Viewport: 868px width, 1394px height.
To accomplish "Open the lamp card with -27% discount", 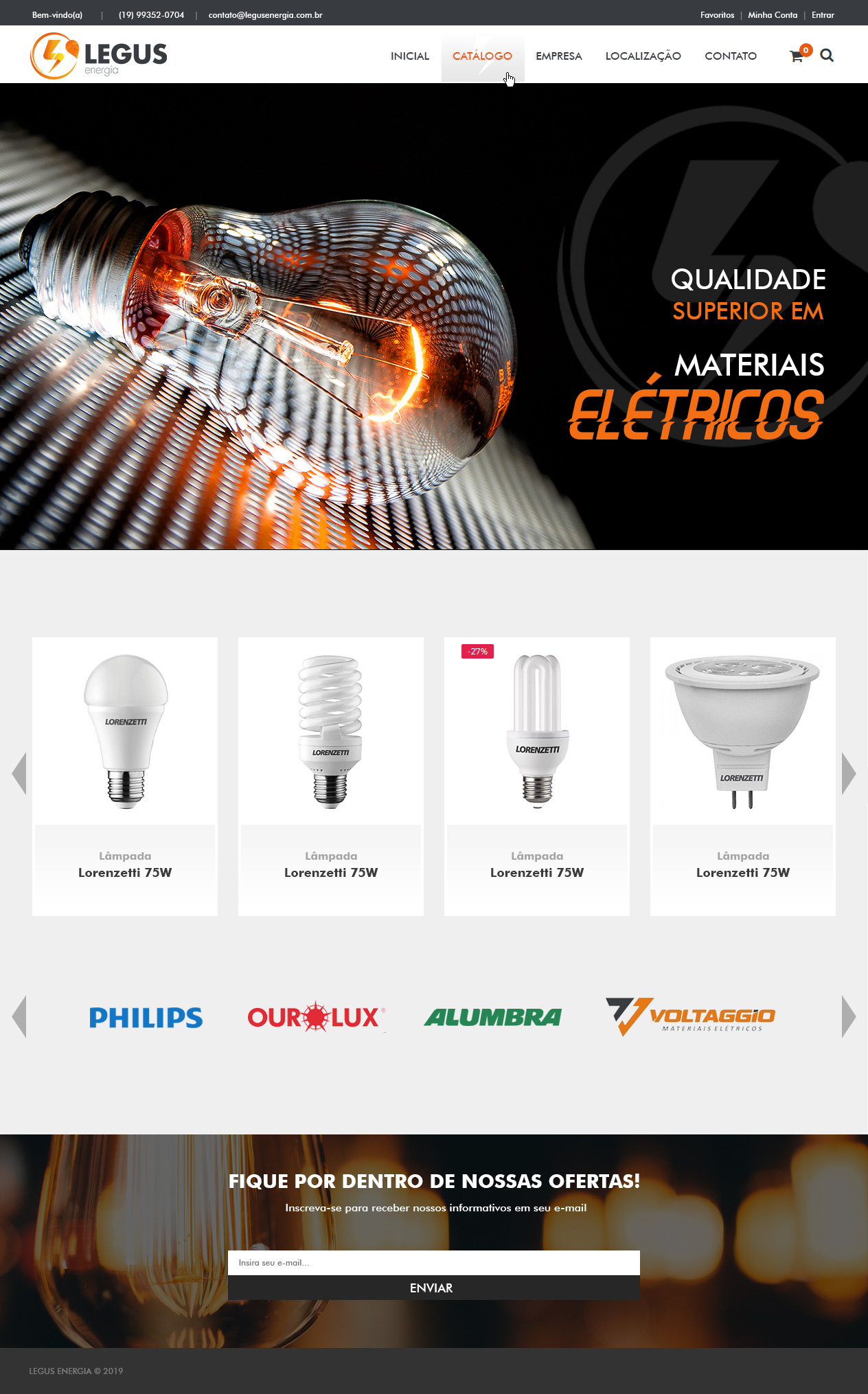I will (x=537, y=777).
